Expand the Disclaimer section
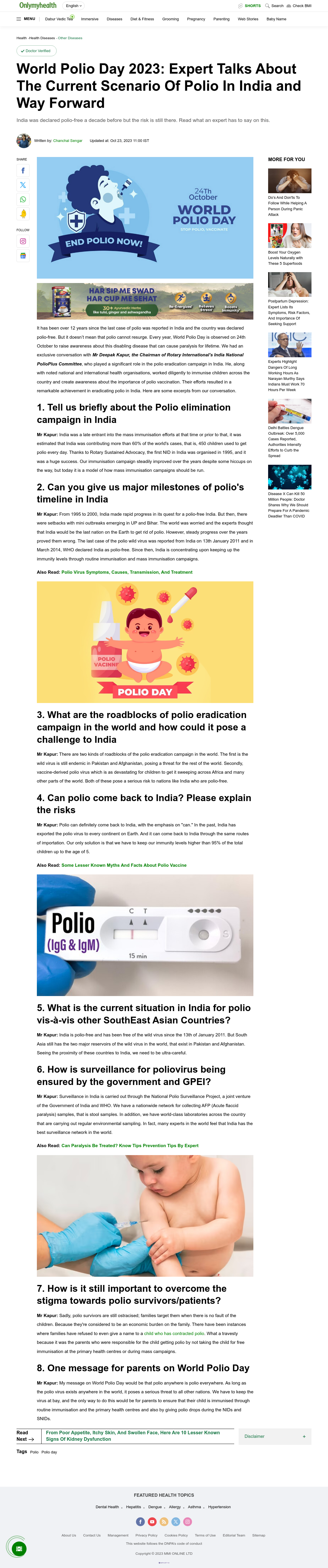Image resolution: width=328 pixels, height=1568 pixels. (x=275, y=1436)
